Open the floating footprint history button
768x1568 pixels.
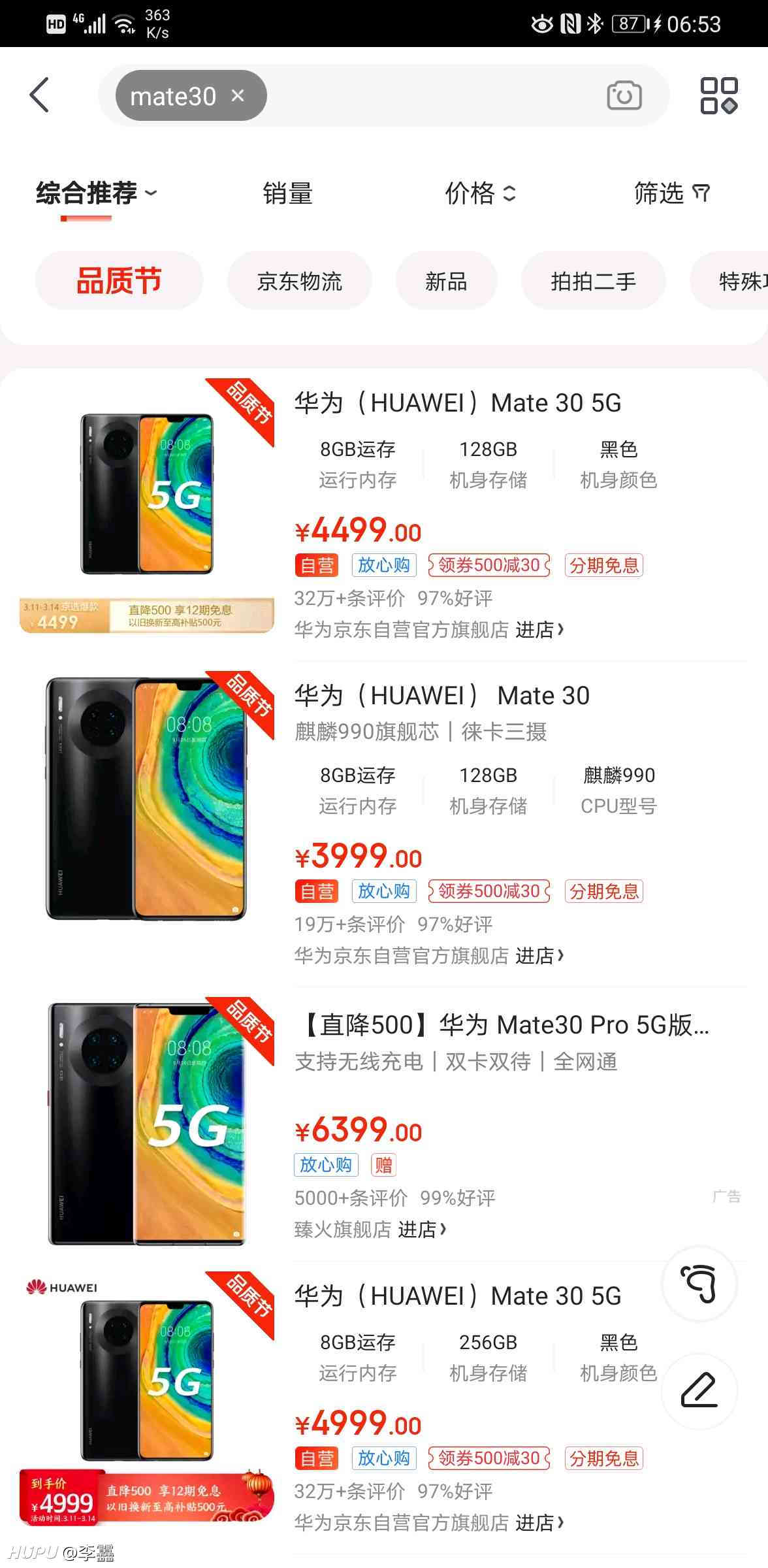click(699, 1284)
